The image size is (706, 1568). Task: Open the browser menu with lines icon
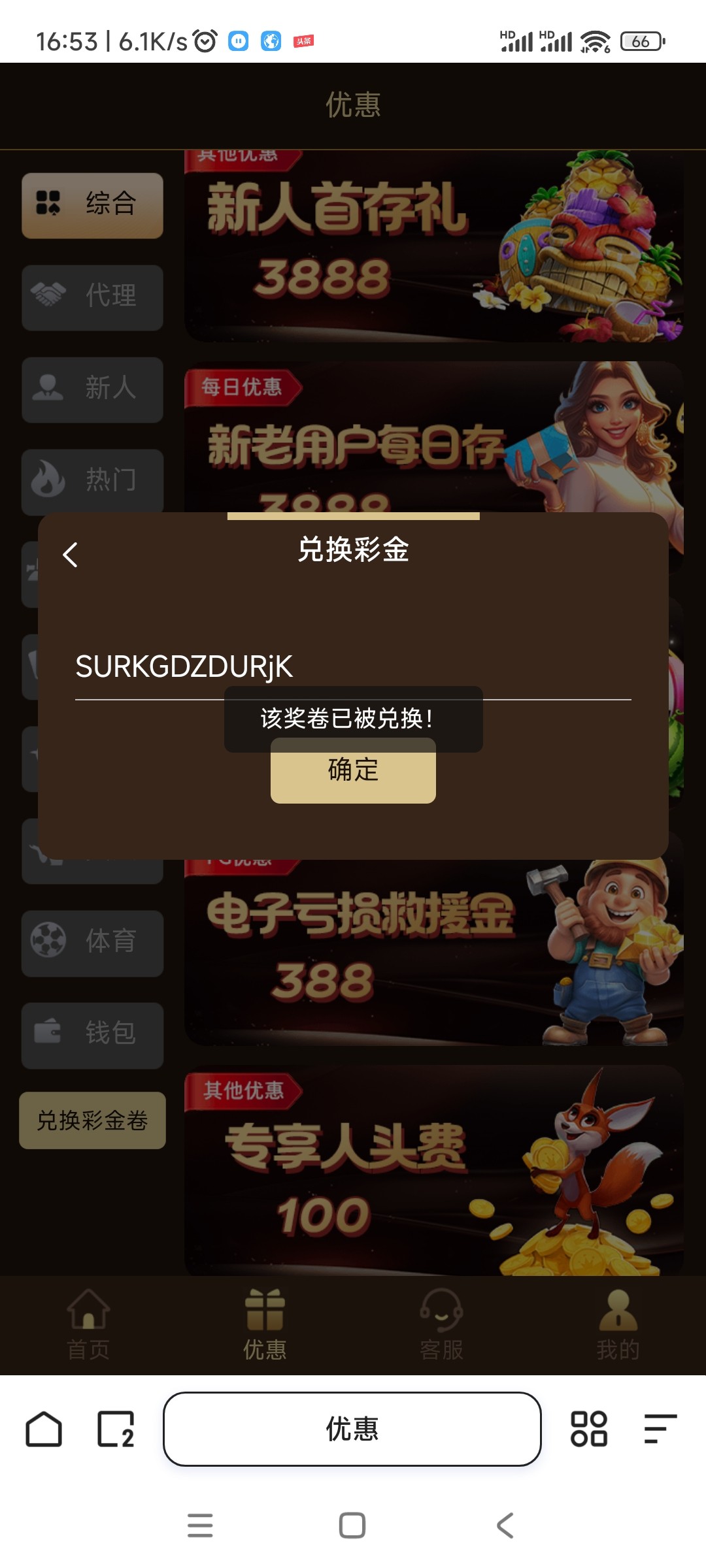click(x=660, y=1429)
